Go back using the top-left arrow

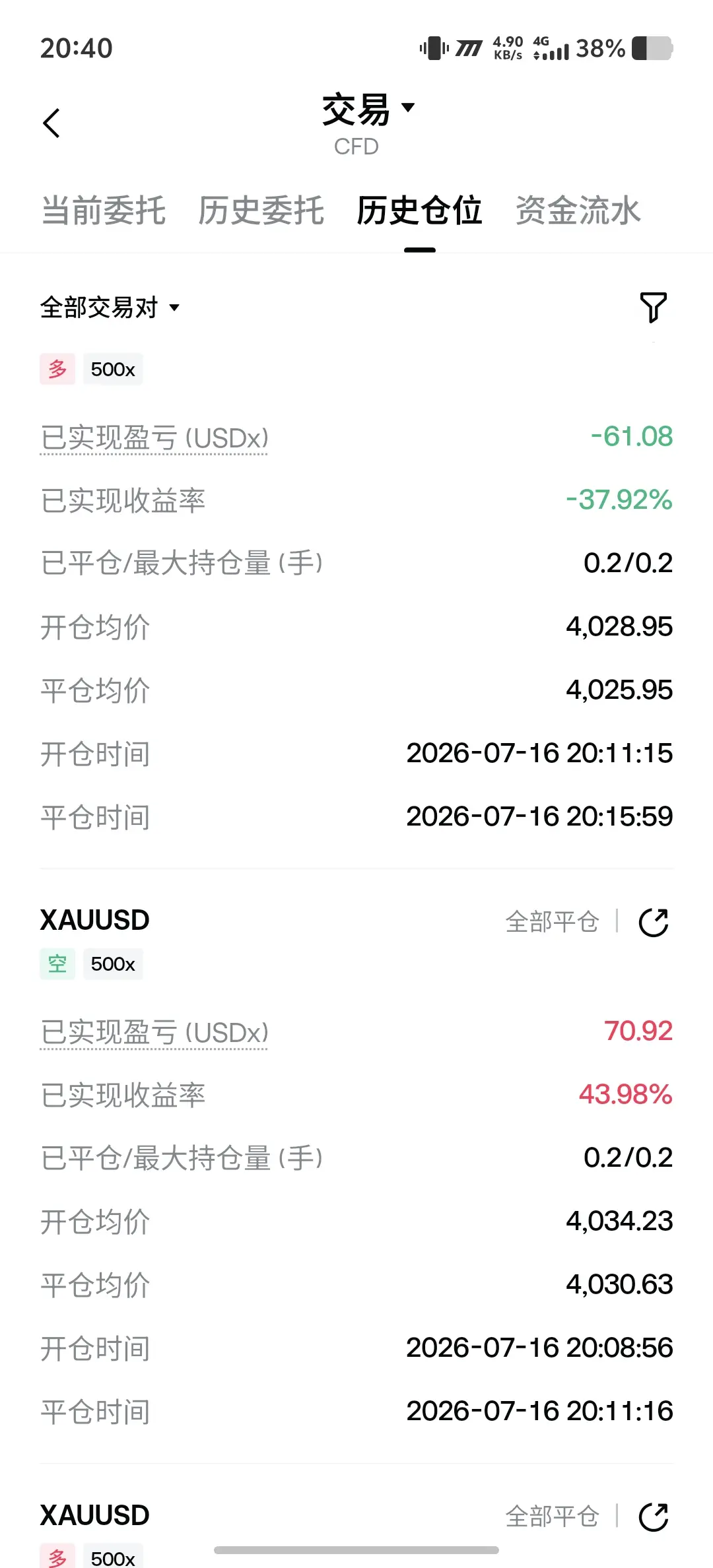point(51,123)
